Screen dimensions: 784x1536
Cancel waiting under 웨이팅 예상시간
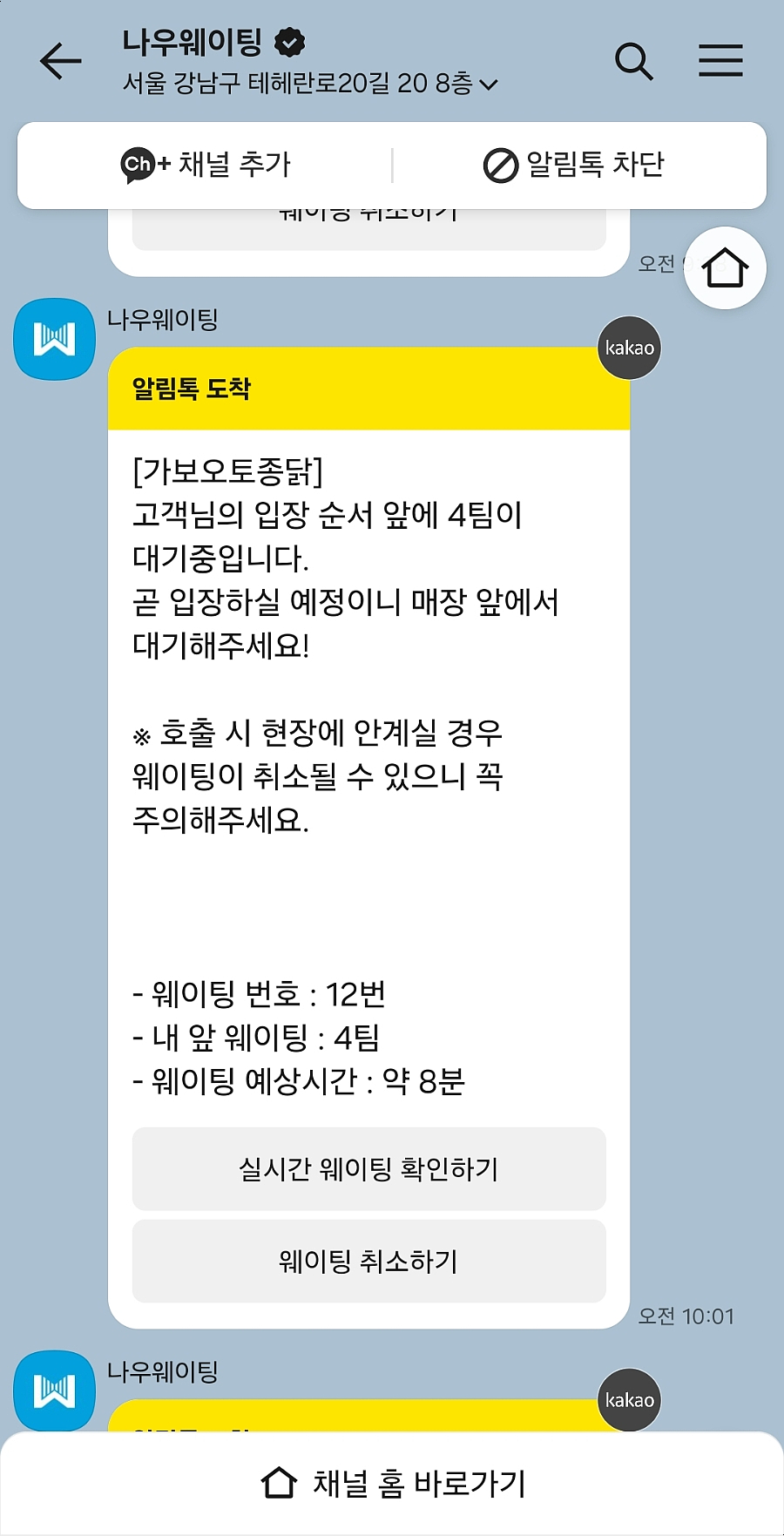tap(368, 1261)
